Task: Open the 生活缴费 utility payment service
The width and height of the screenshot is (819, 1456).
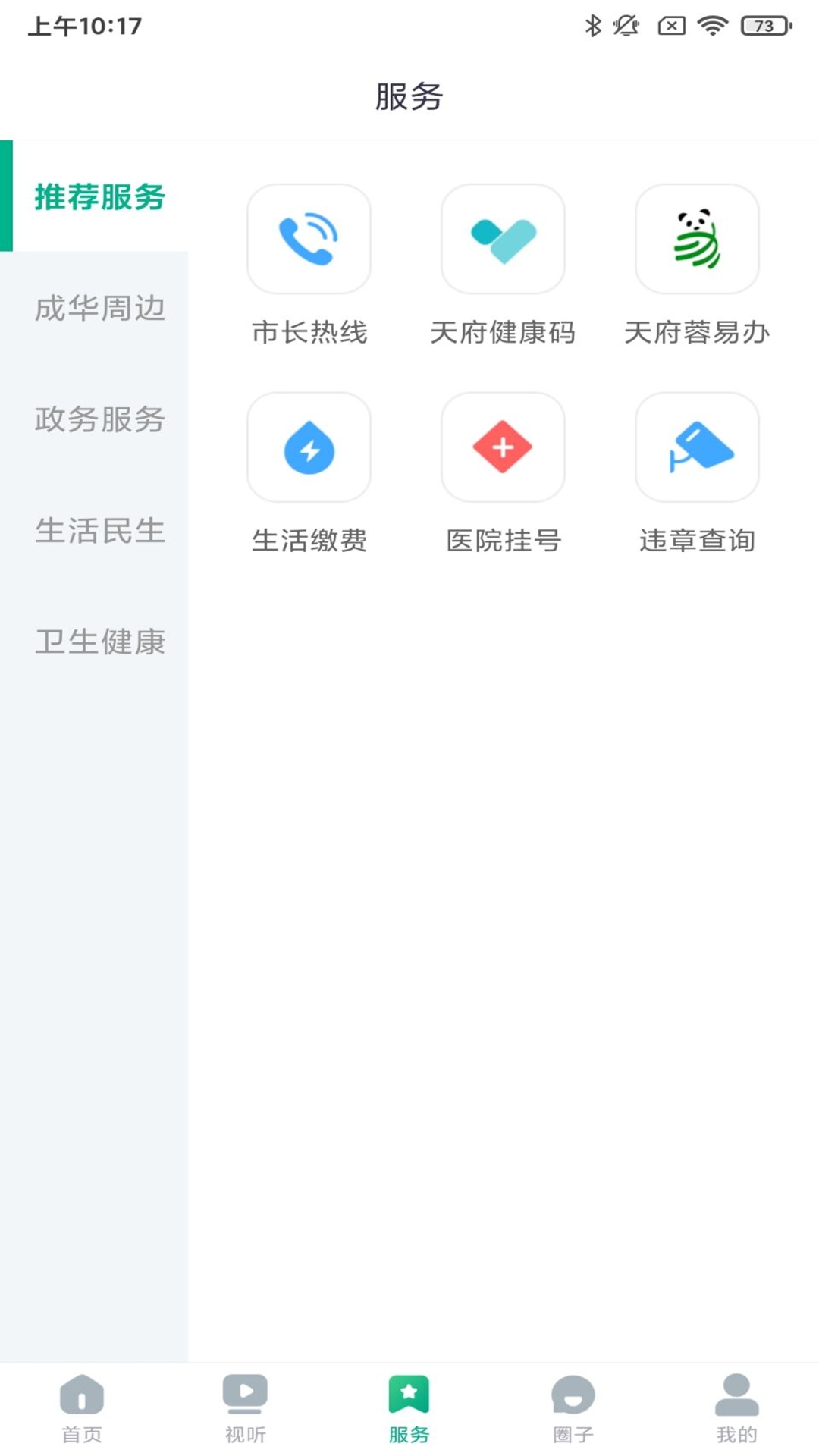Action: (x=309, y=447)
